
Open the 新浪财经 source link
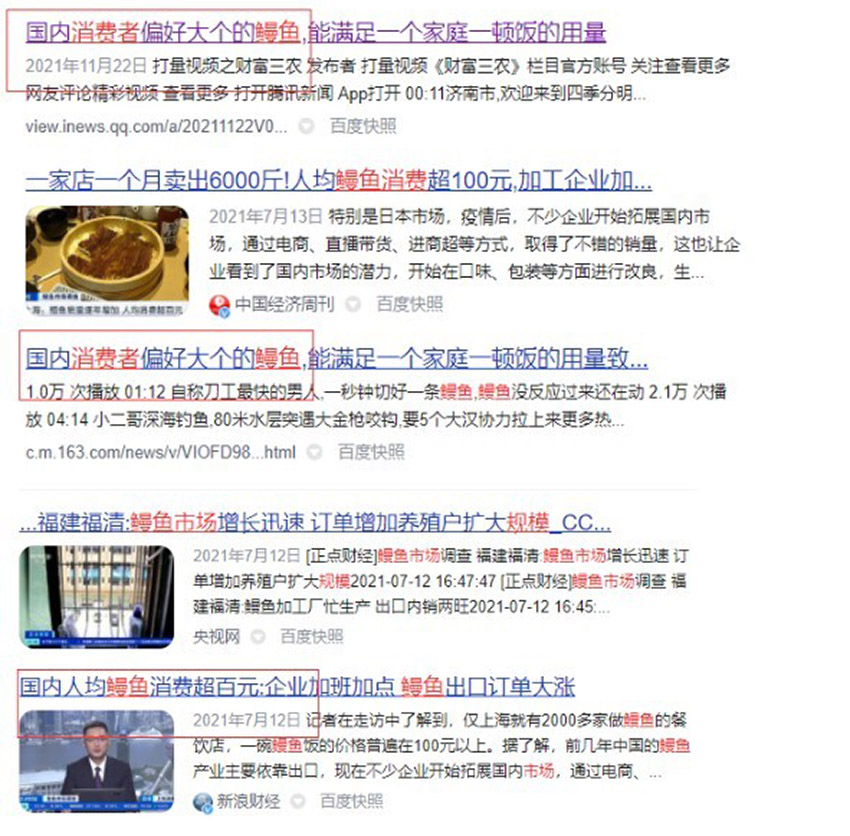pyautogui.click(x=249, y=801)
